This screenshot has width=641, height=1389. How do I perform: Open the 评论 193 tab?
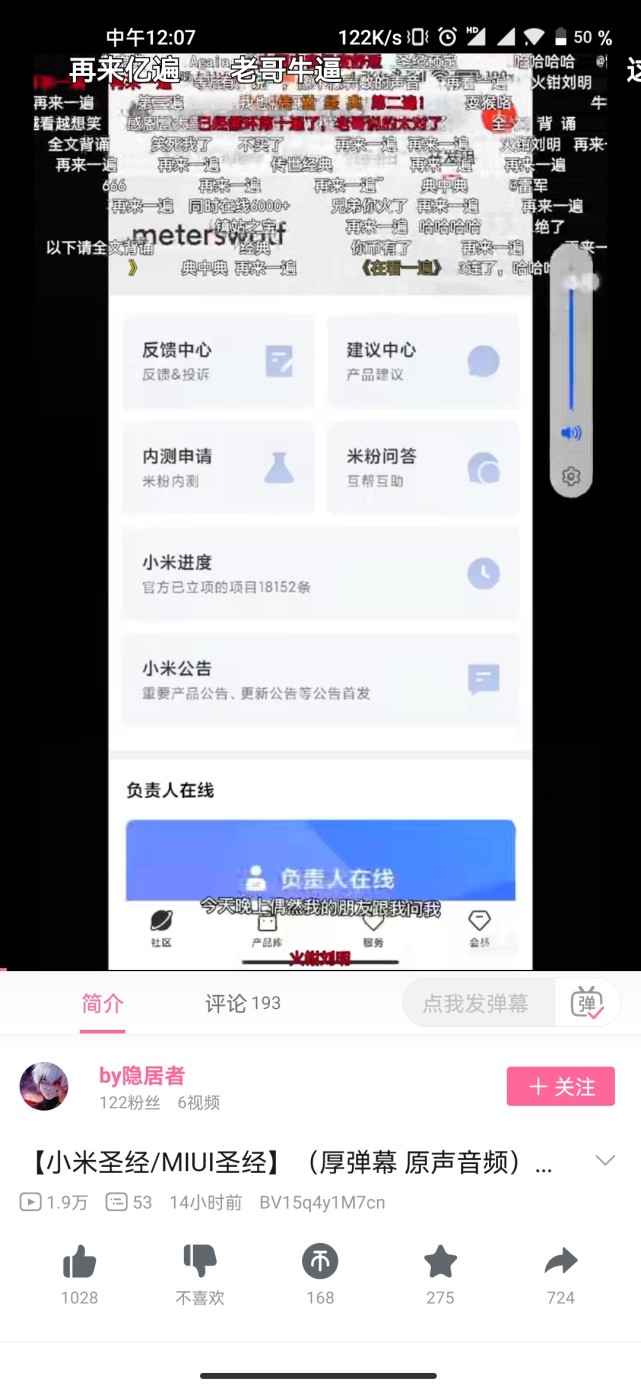[x=243, y=1003]
